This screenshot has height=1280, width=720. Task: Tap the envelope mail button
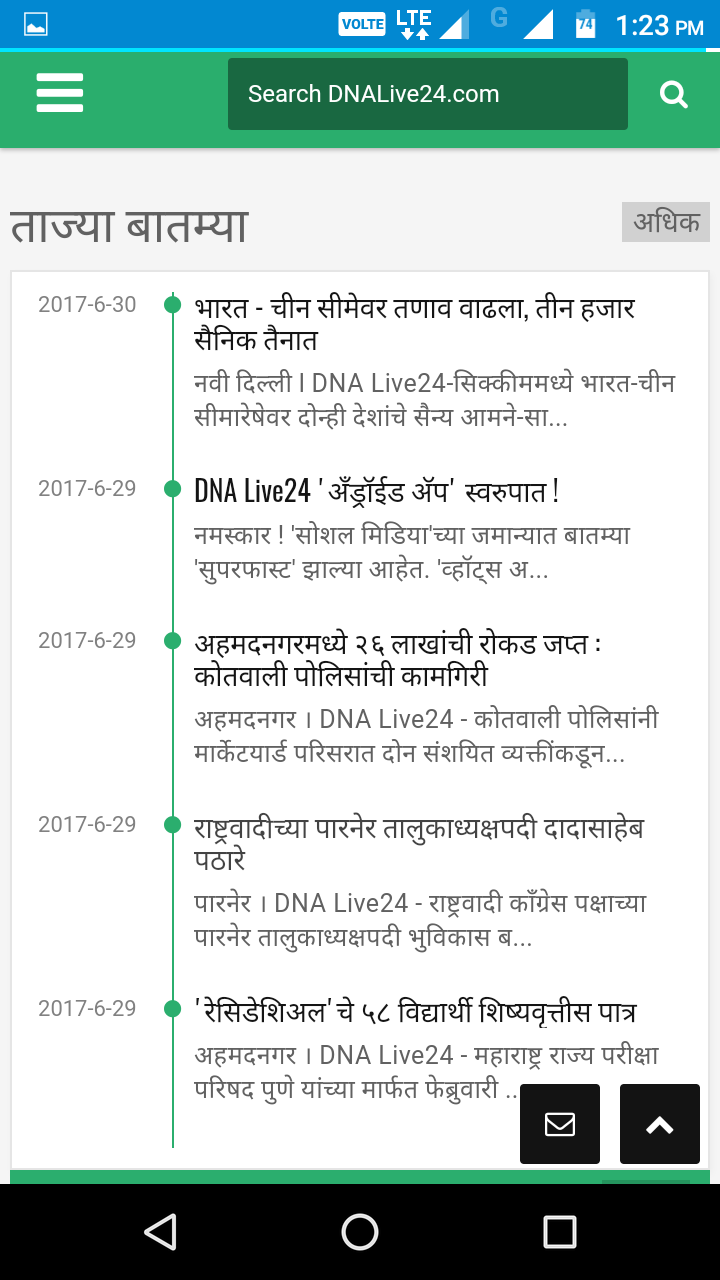(x=560, y=1124)
